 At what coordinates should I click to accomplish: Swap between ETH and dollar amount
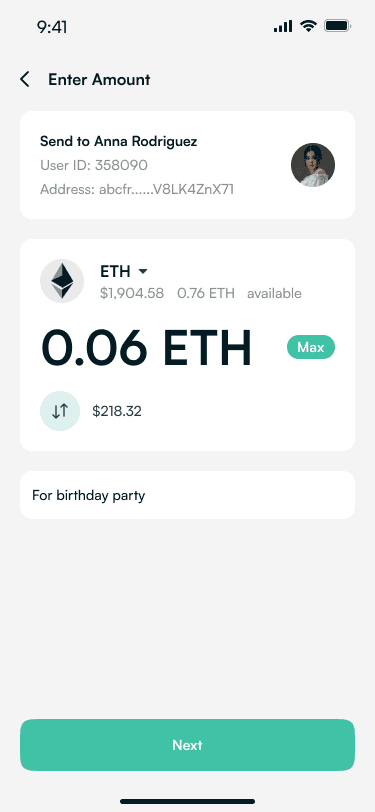pos(60,411)
